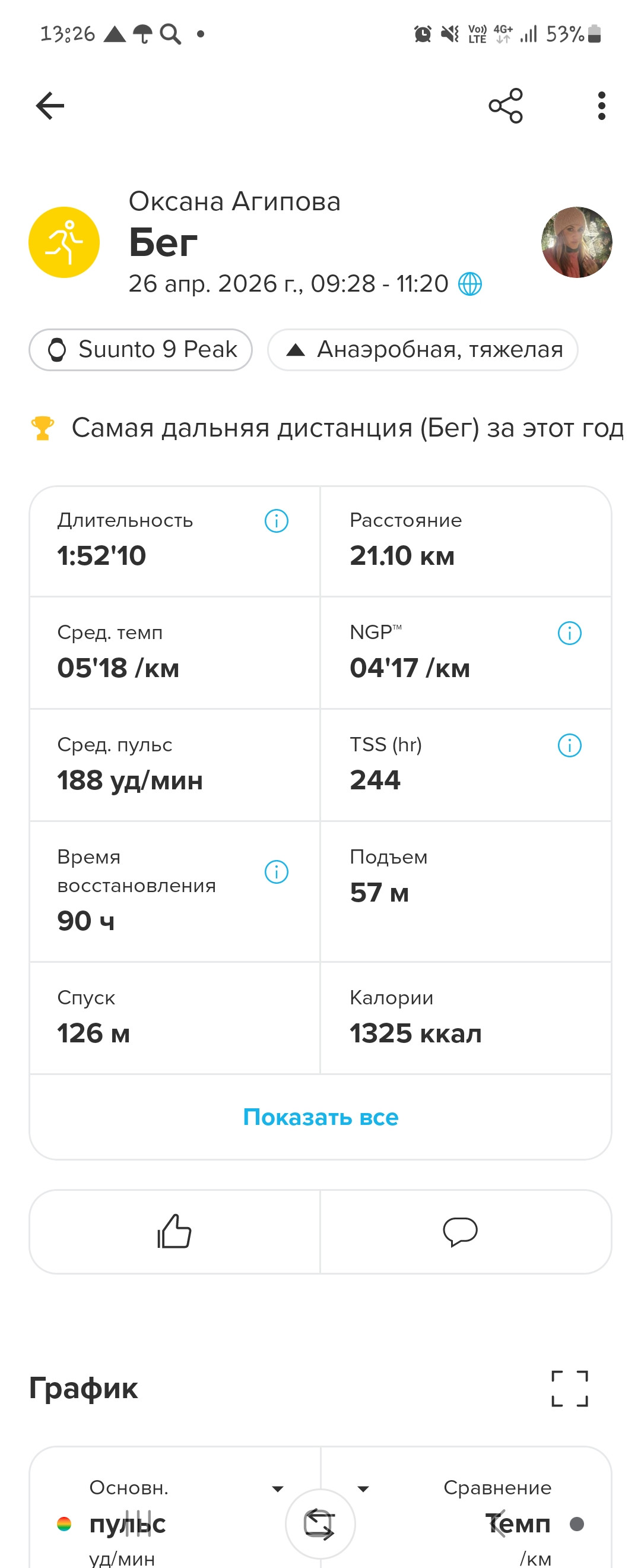Swap main and comparison graph metrics

(x=320, y=1523)
